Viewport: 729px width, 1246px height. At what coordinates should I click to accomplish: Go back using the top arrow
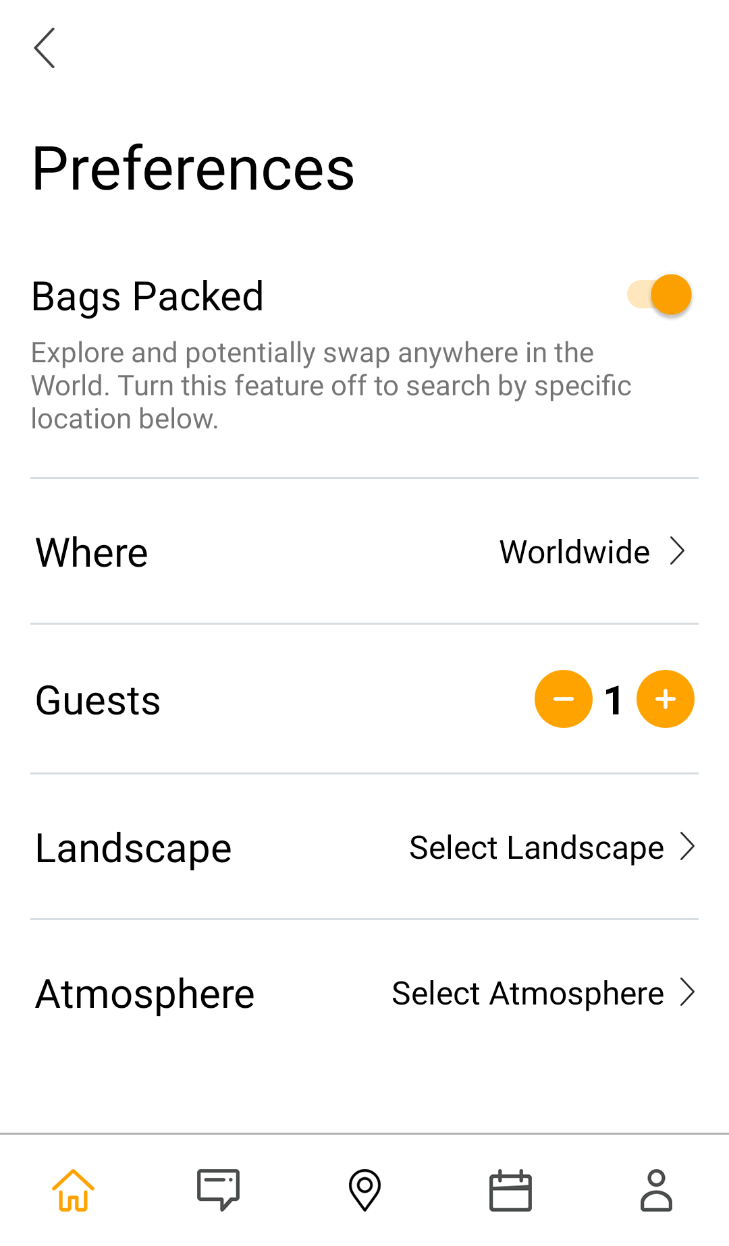(x=44, y=48)
